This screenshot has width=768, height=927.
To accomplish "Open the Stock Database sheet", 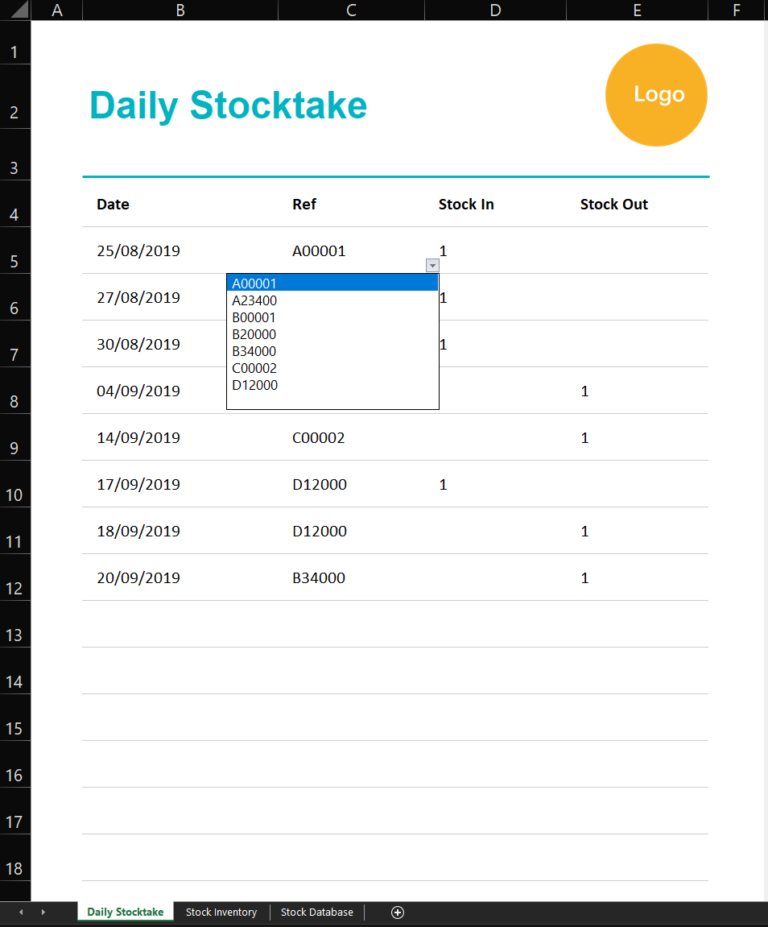I will [x=317, y=912].
